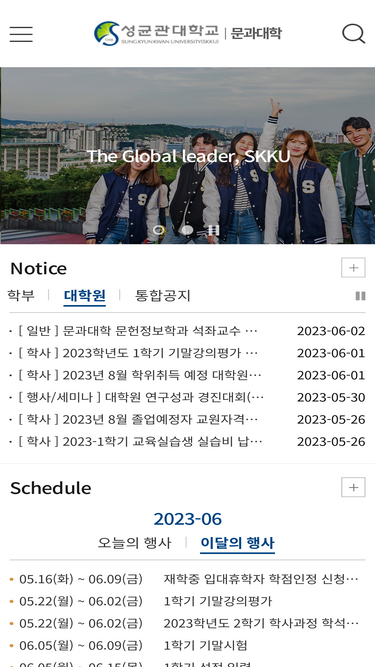Viewport: 375px width, 667px height.
Task: Go to the first banner slide
Action: (159, 230)
